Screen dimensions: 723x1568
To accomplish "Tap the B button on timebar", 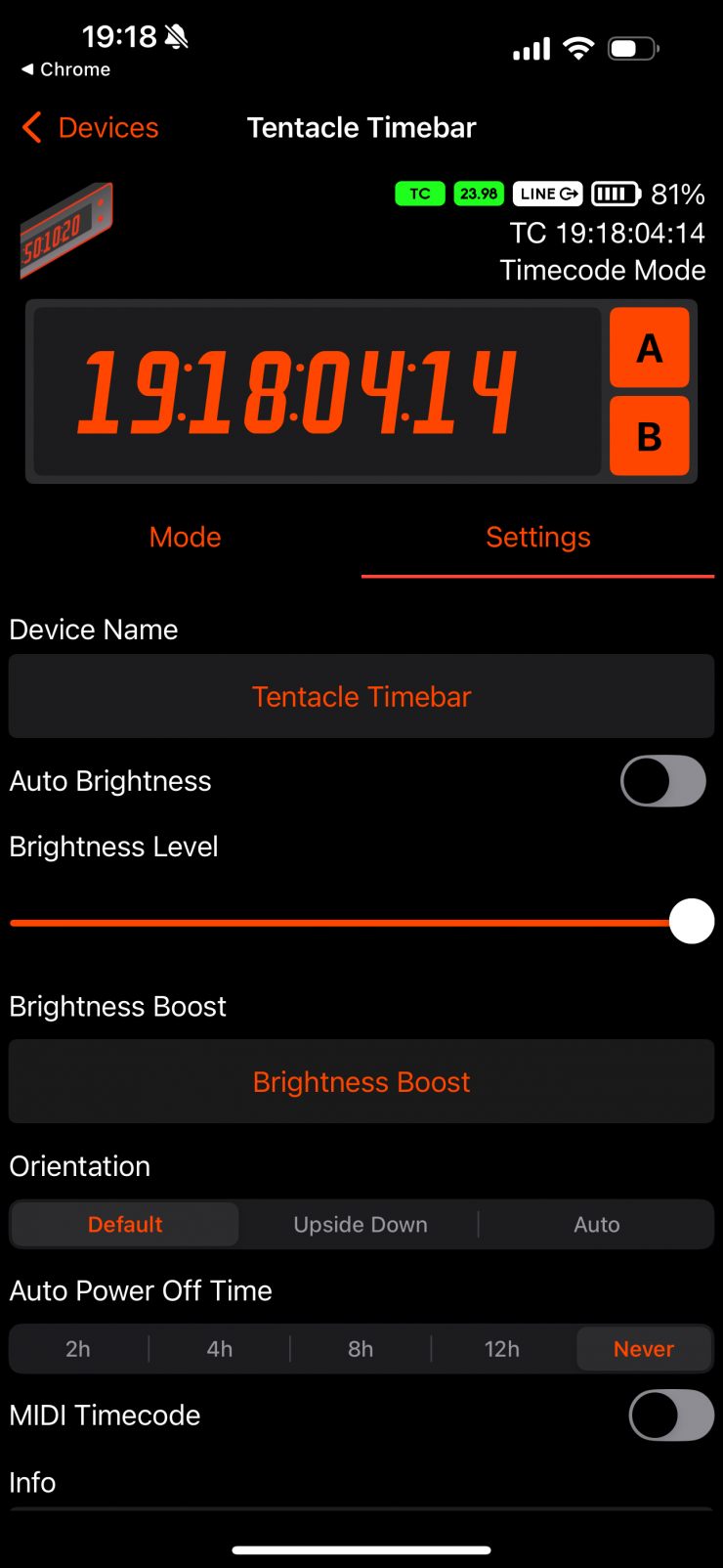I will (650, 436).
